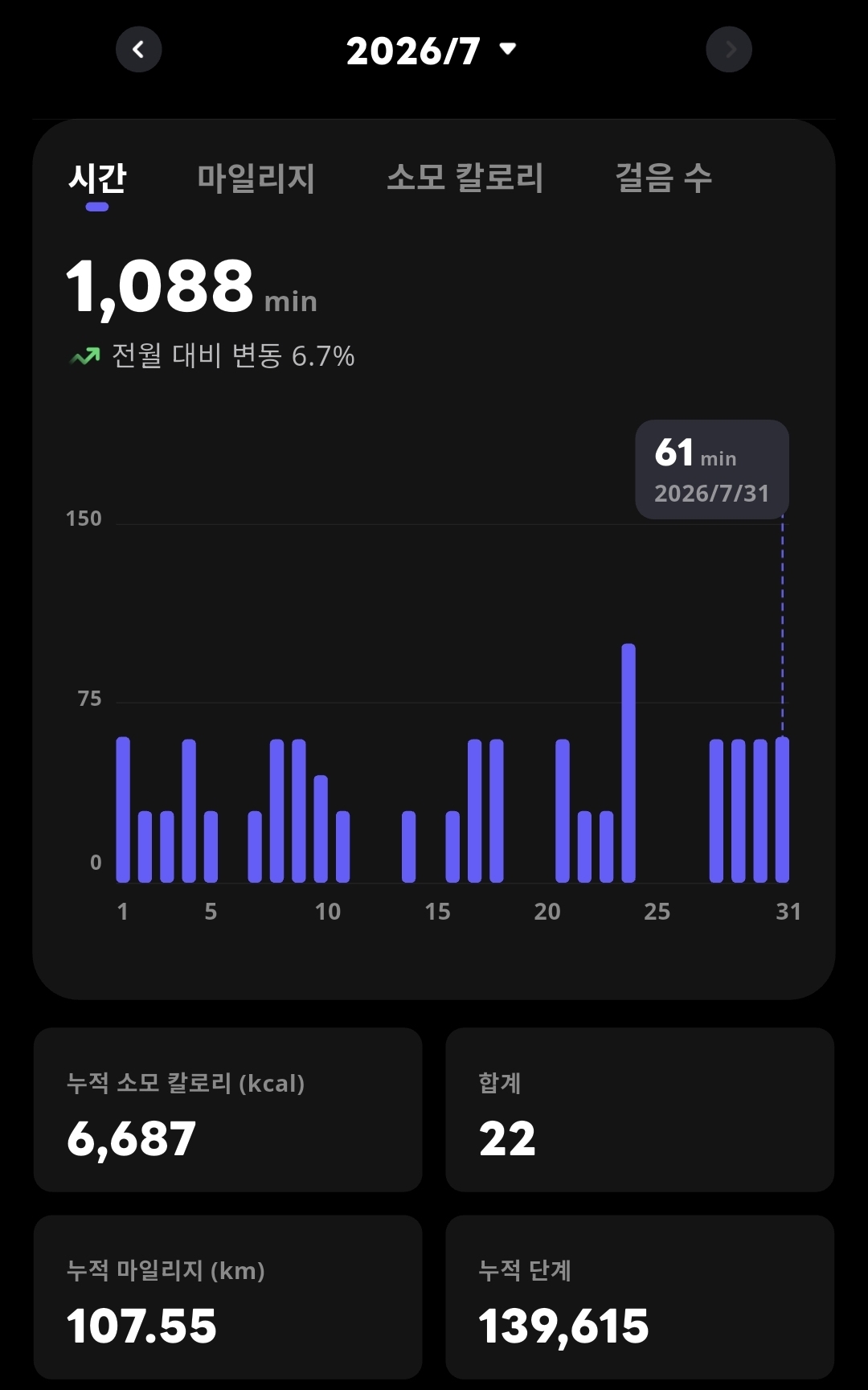Switch to the 마일리지 tab
Image resolution: width=868 pixels, height=1390 pixels.
pos(256,178)
